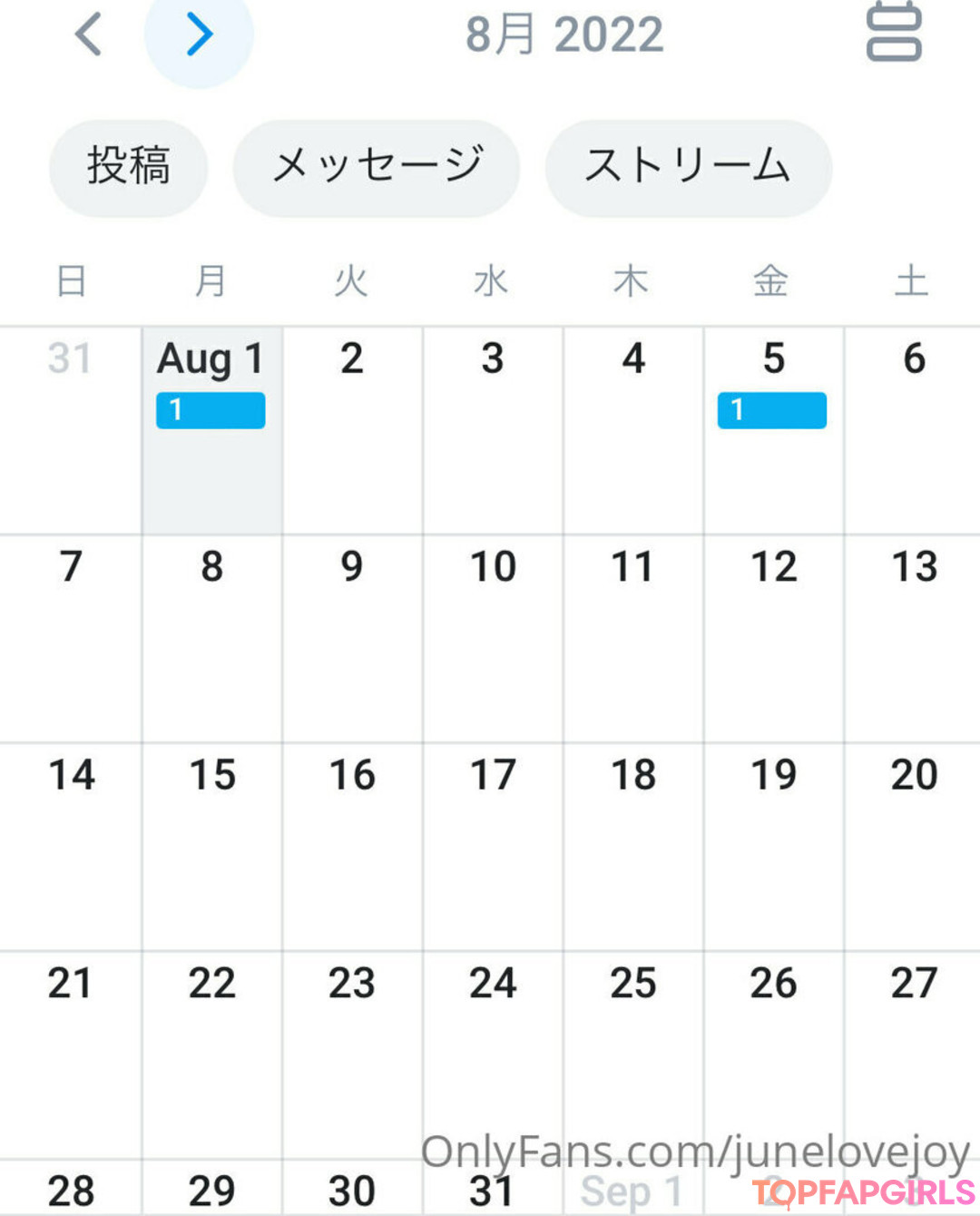Switch the calendar view layout
This screenshot has width=980, height=1216.
coord(894,33)
